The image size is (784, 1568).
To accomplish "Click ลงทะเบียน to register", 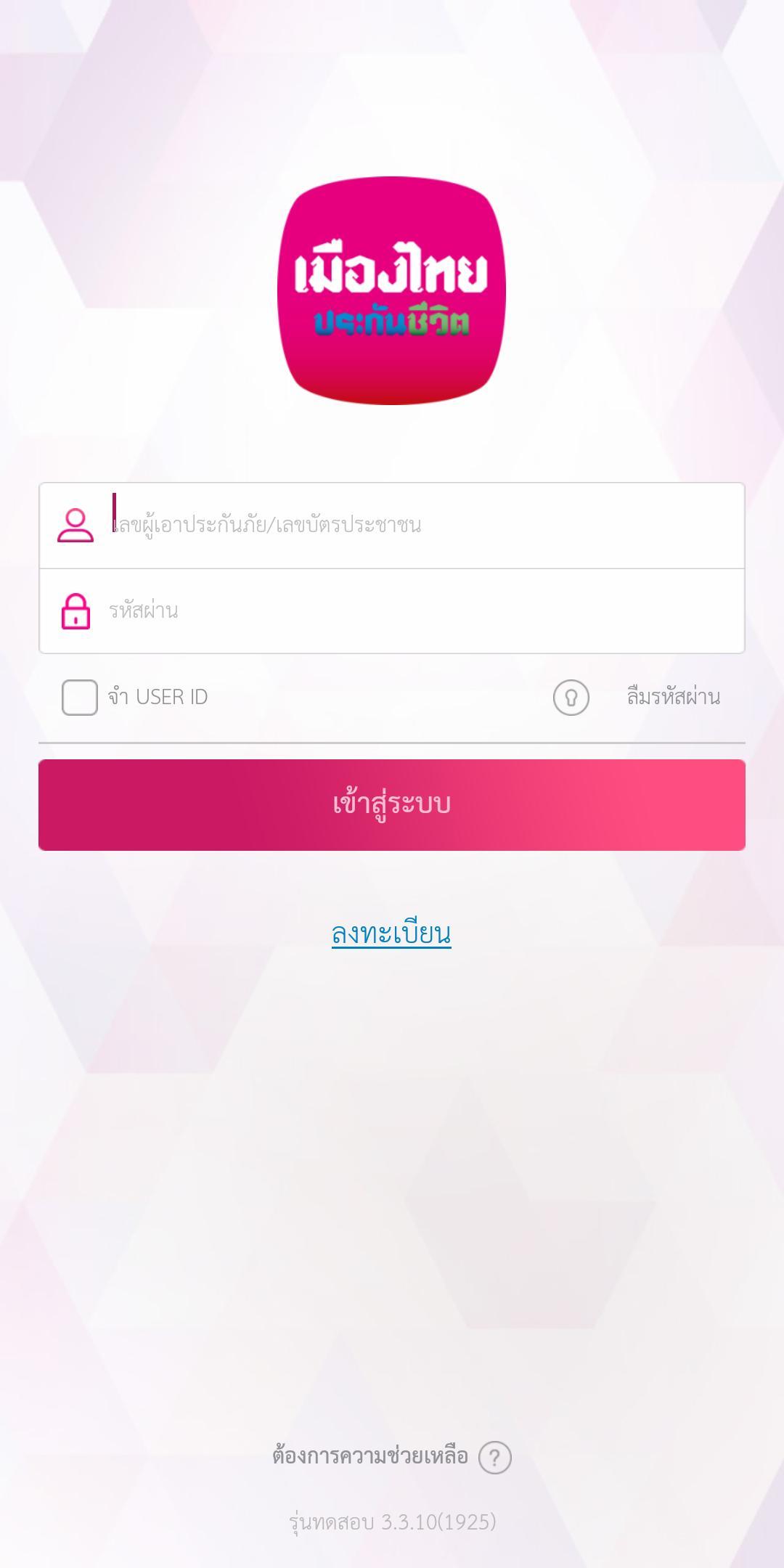I will tap(392, 935).
